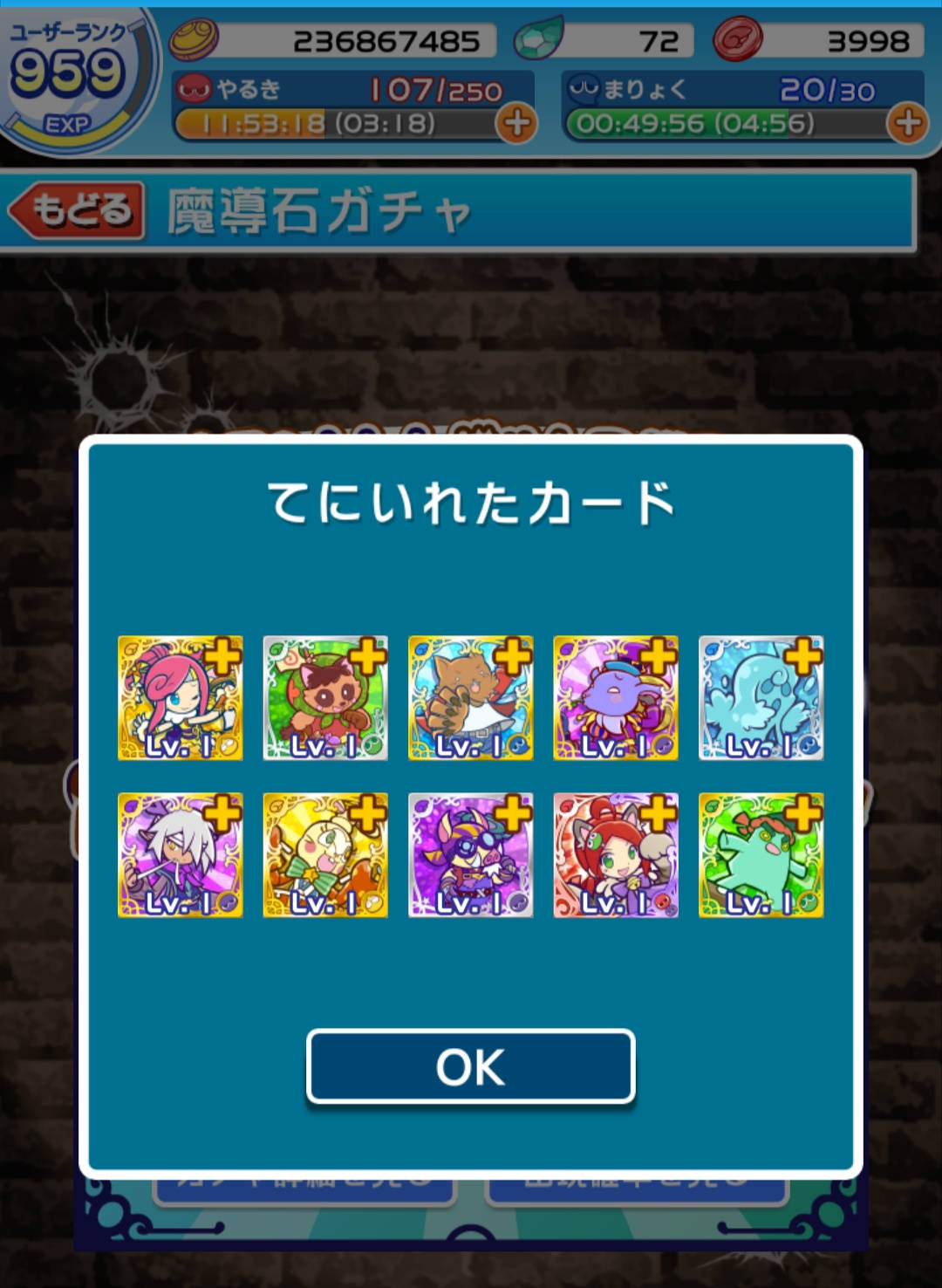
Task: Add more やるき stamina with plus icon
Action: pyautogui.click(x=516, y=123)
